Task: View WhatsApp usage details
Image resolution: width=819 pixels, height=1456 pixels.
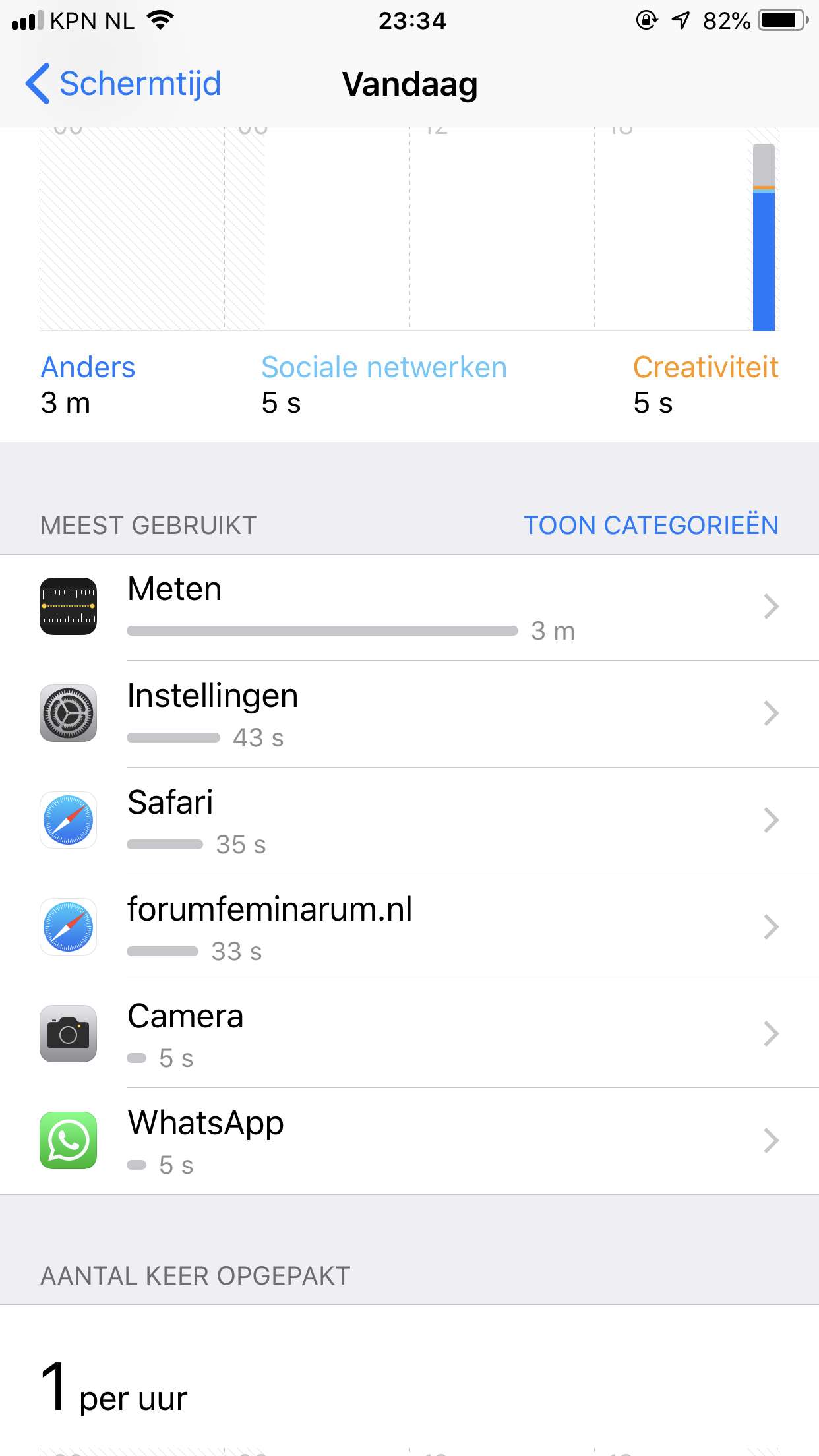Action: 409,1141
